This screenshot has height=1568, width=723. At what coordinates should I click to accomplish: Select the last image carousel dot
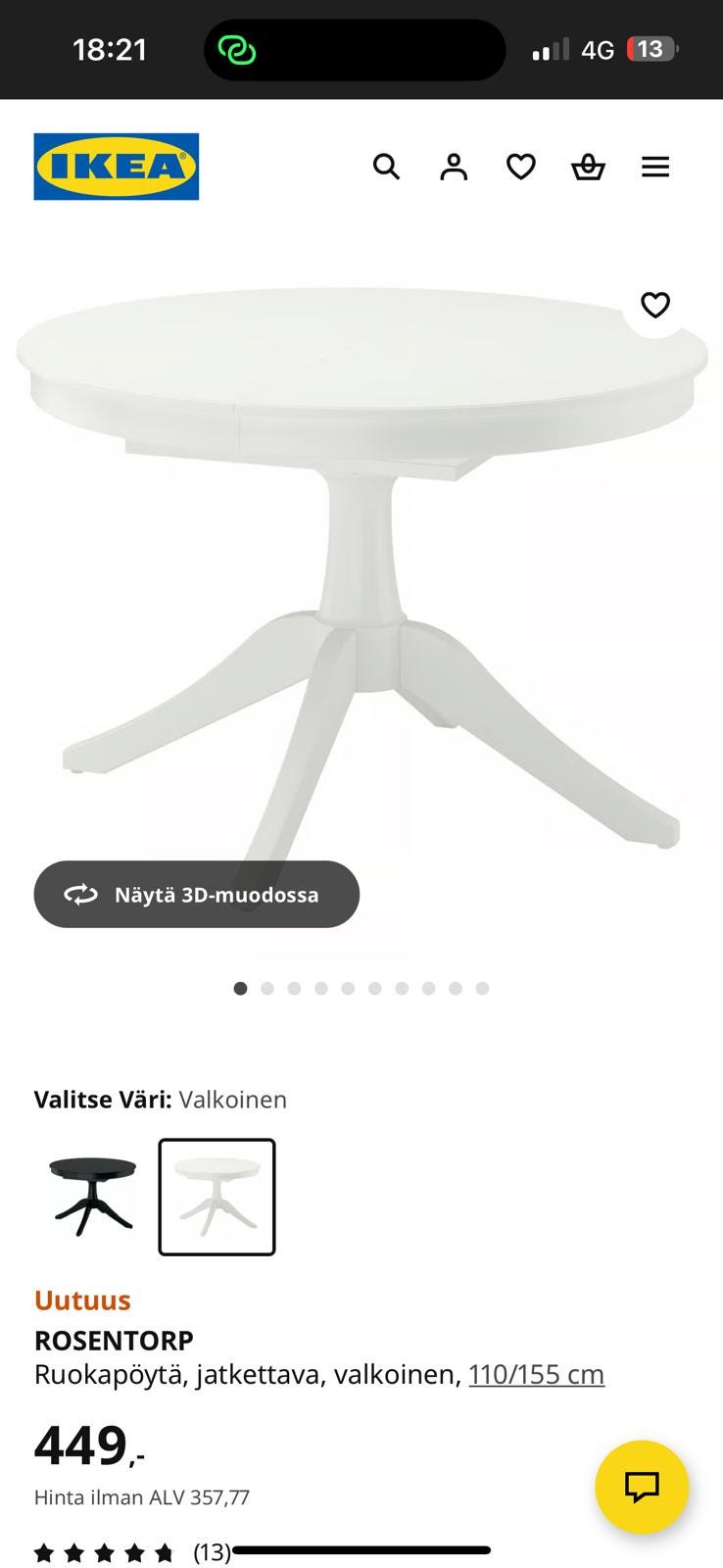click(x=481, y=988)
